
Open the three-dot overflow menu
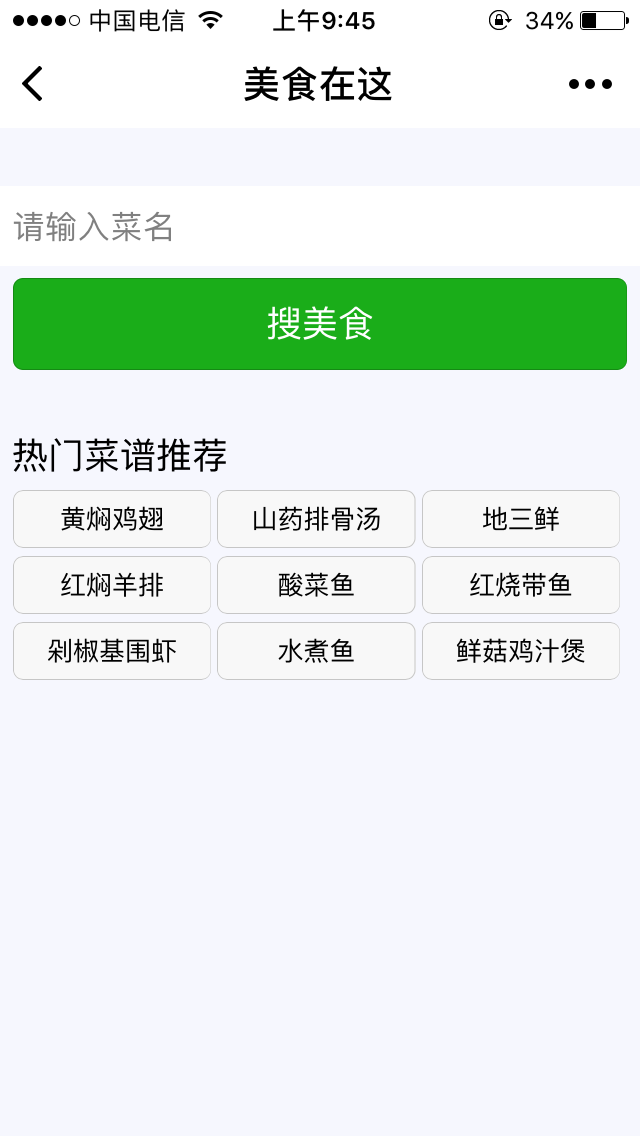coord(590,84)
